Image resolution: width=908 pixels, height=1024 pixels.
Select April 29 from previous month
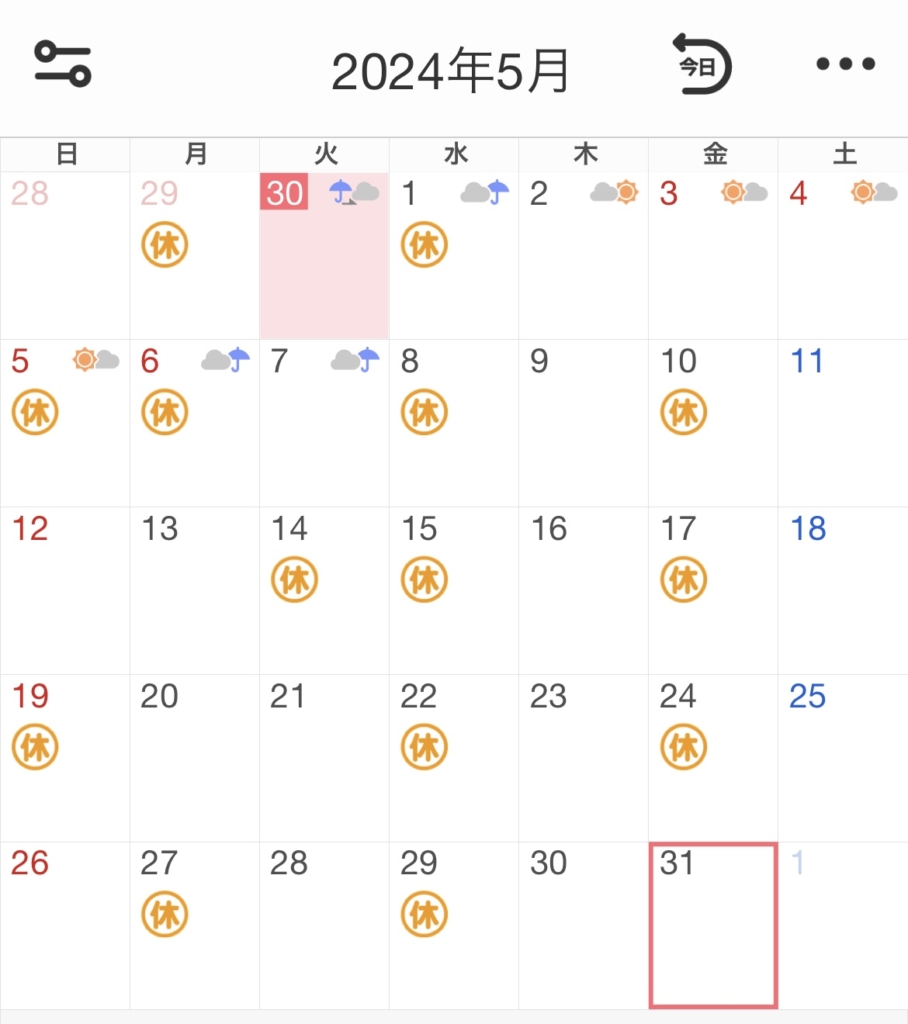(194, 255)
